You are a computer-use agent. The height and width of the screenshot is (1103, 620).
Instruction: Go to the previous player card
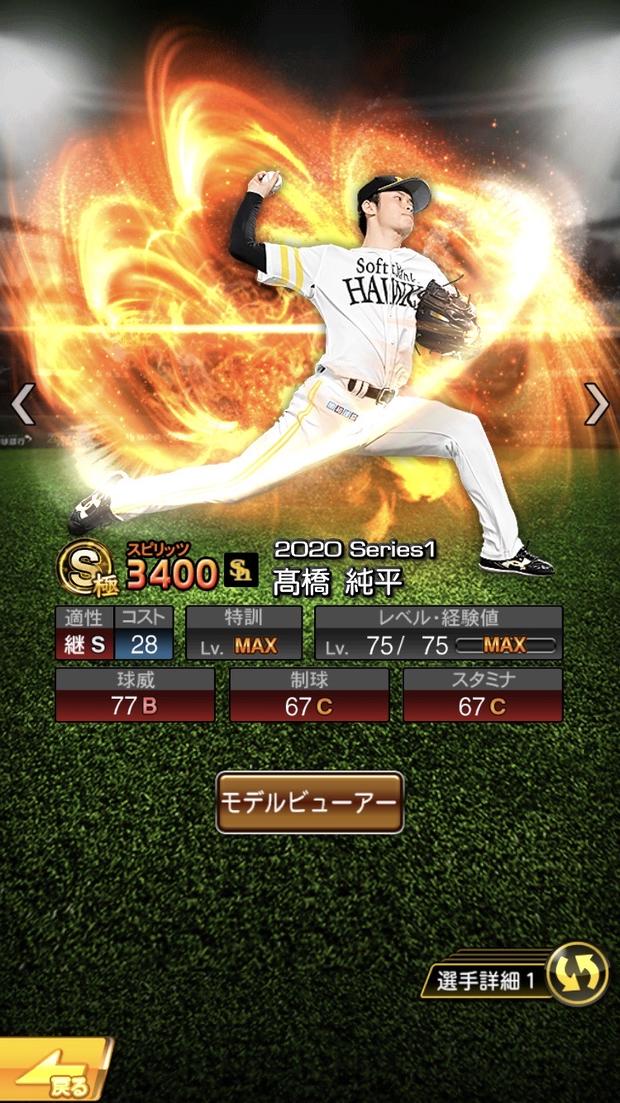pyautogui.click(x=22, y=404)
